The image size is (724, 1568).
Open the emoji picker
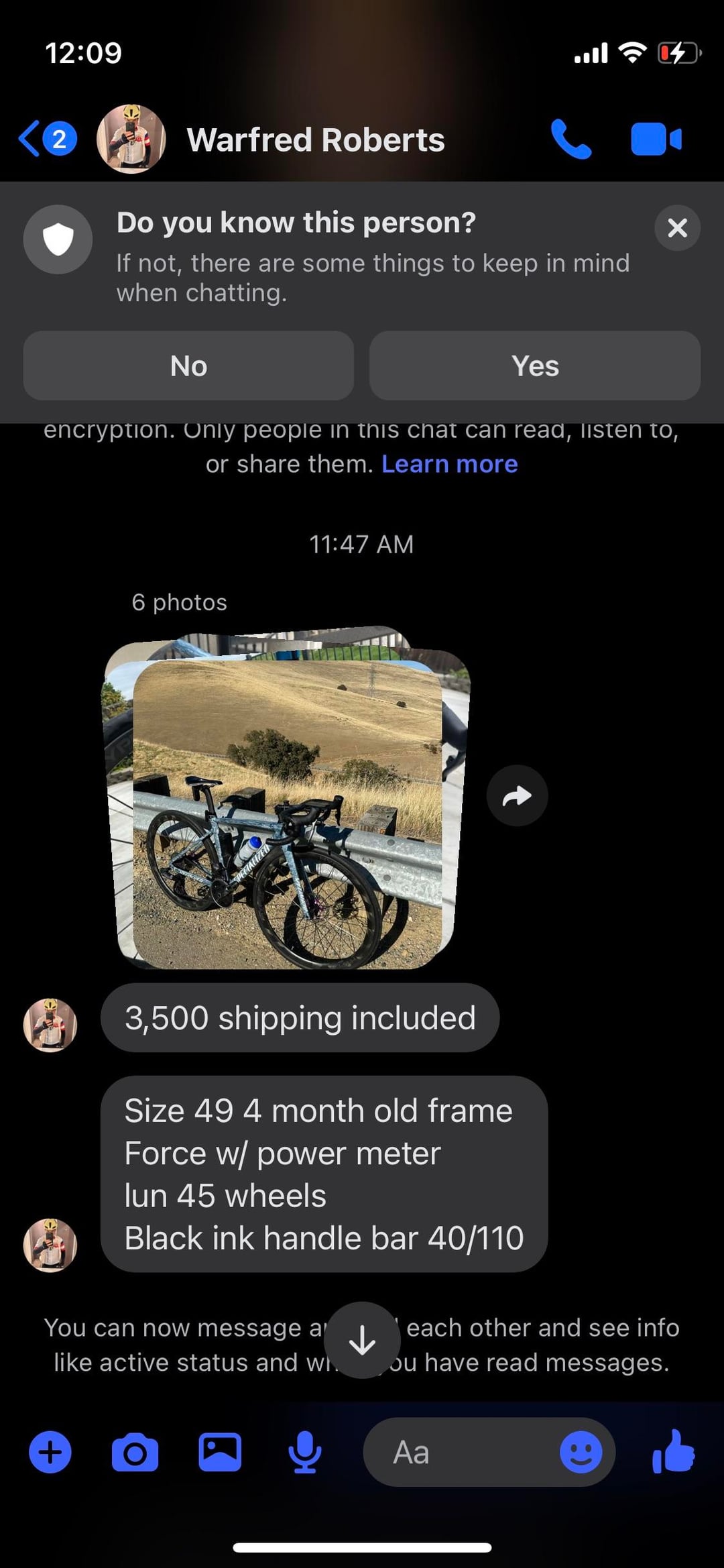[x=581, y=1453]
